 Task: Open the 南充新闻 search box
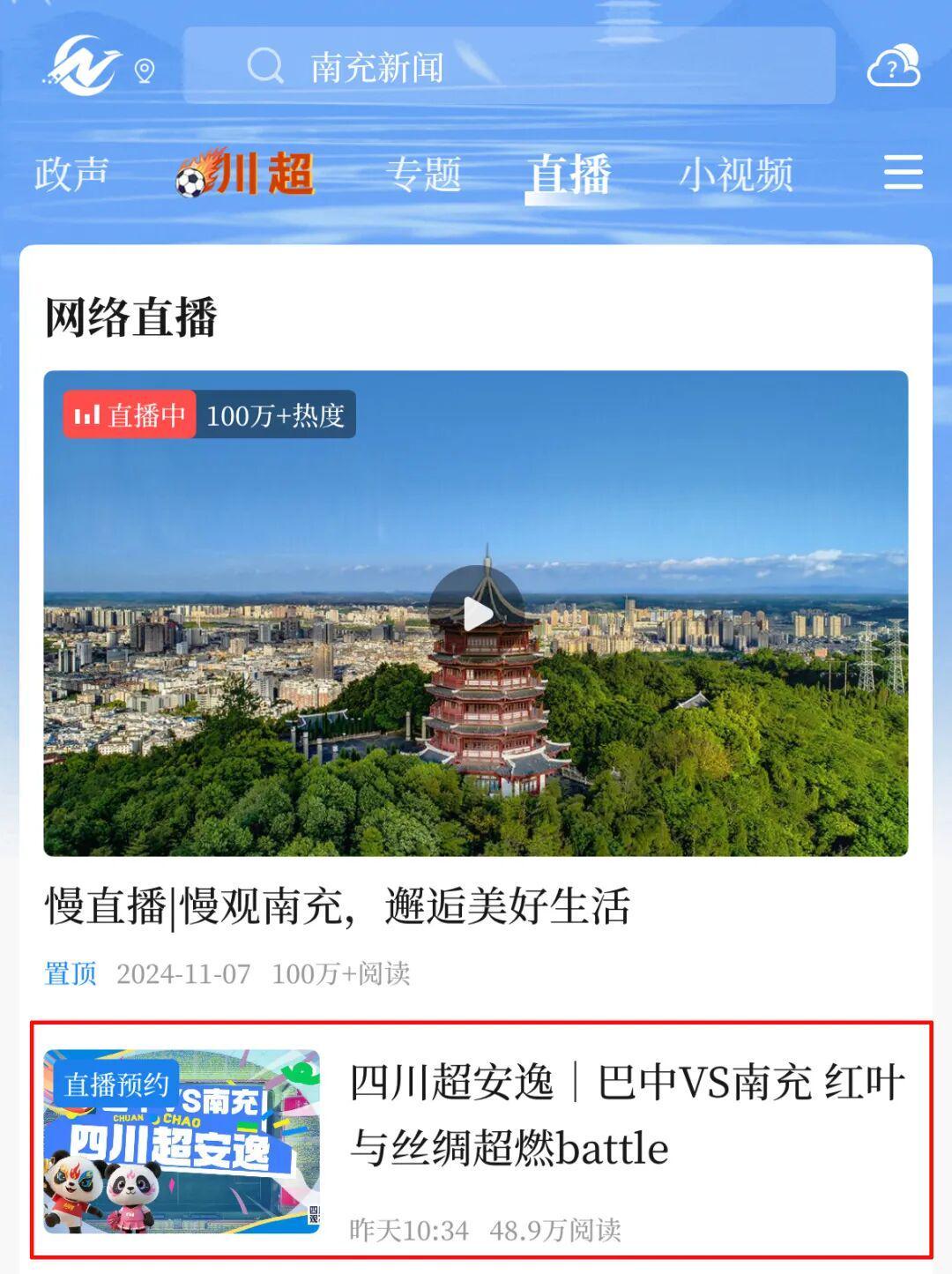click(x=508, y=66)
